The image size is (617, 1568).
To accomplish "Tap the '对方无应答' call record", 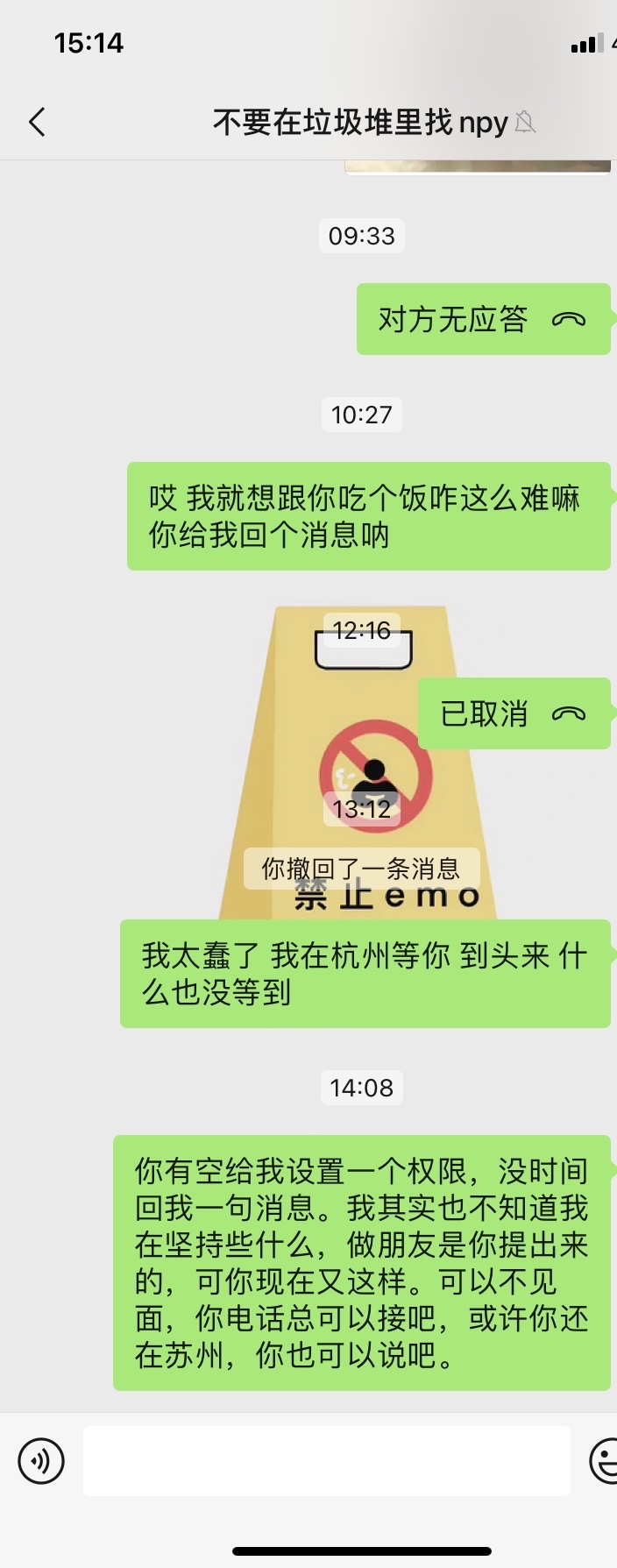I will pos(482,319).
